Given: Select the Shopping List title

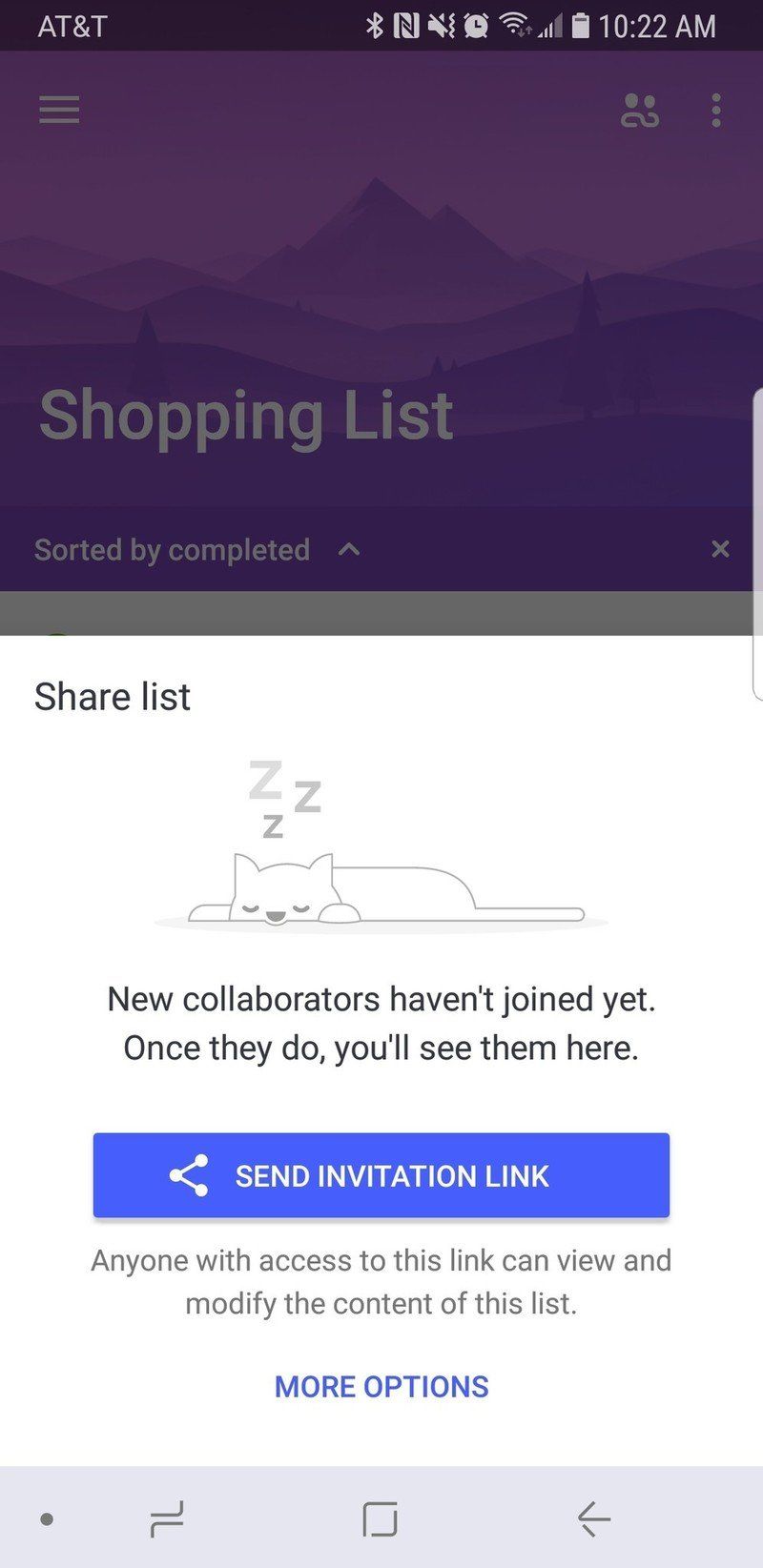Looking at the screenshot, I should coord(243,413).
